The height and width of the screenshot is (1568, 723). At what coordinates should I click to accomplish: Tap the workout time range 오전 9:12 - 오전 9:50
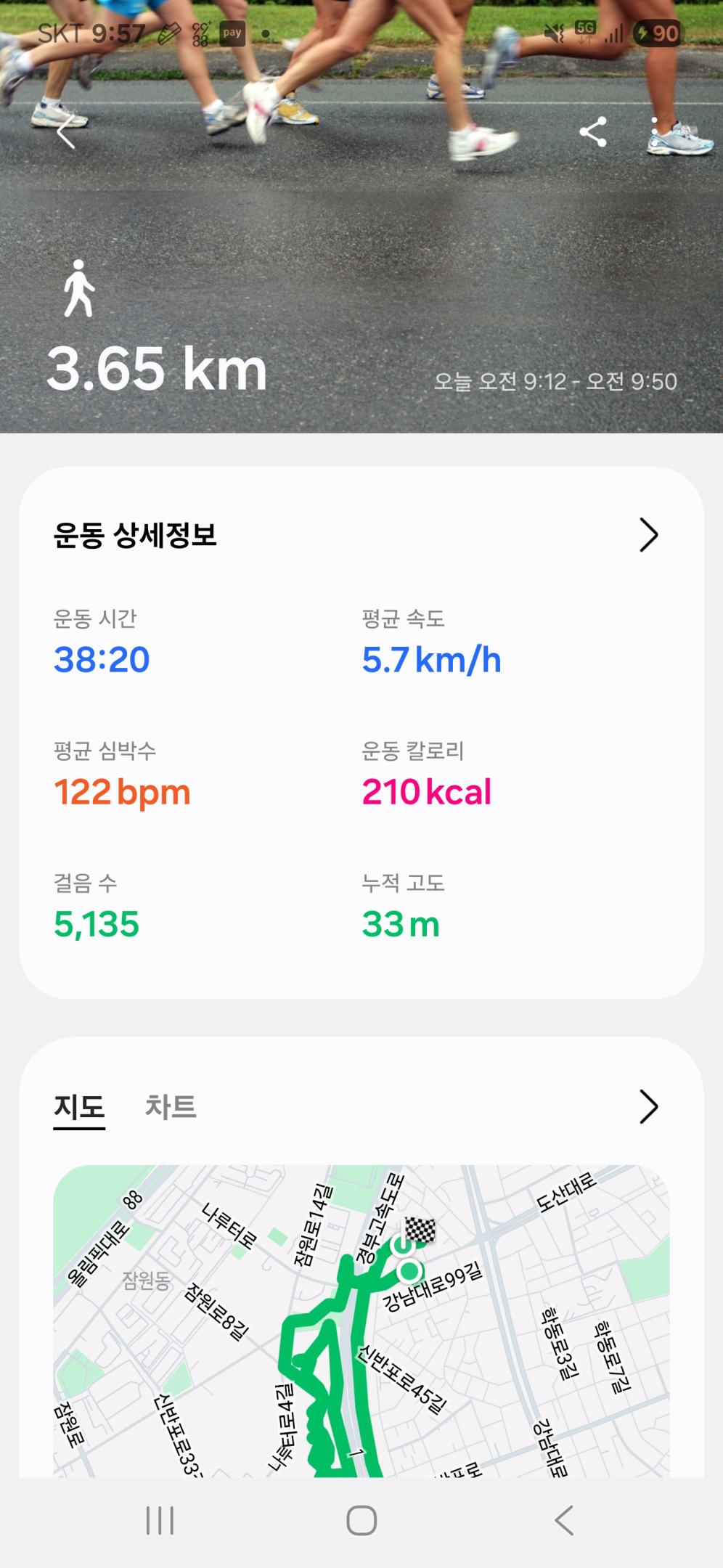557,380
